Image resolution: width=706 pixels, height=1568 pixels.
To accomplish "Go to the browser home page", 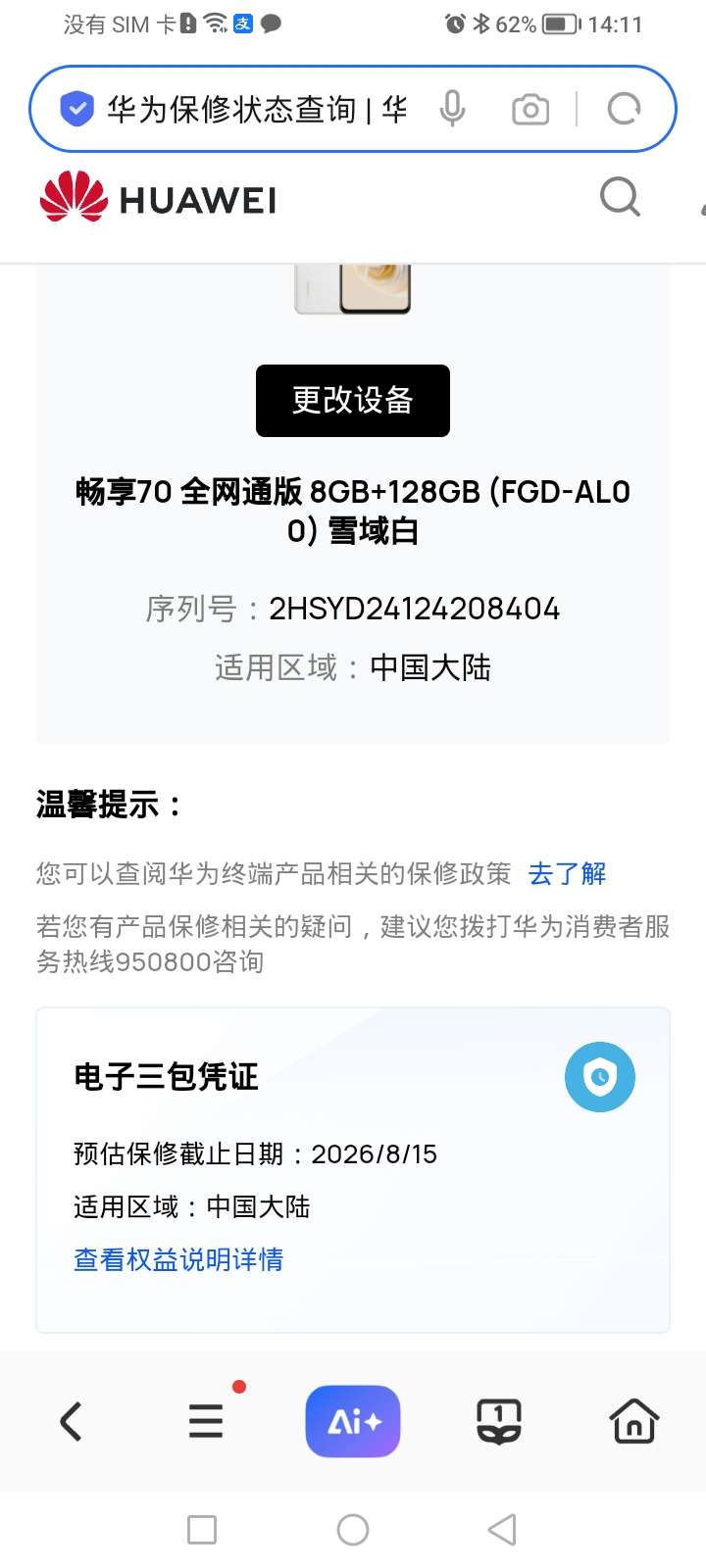I will [634, 1421].
